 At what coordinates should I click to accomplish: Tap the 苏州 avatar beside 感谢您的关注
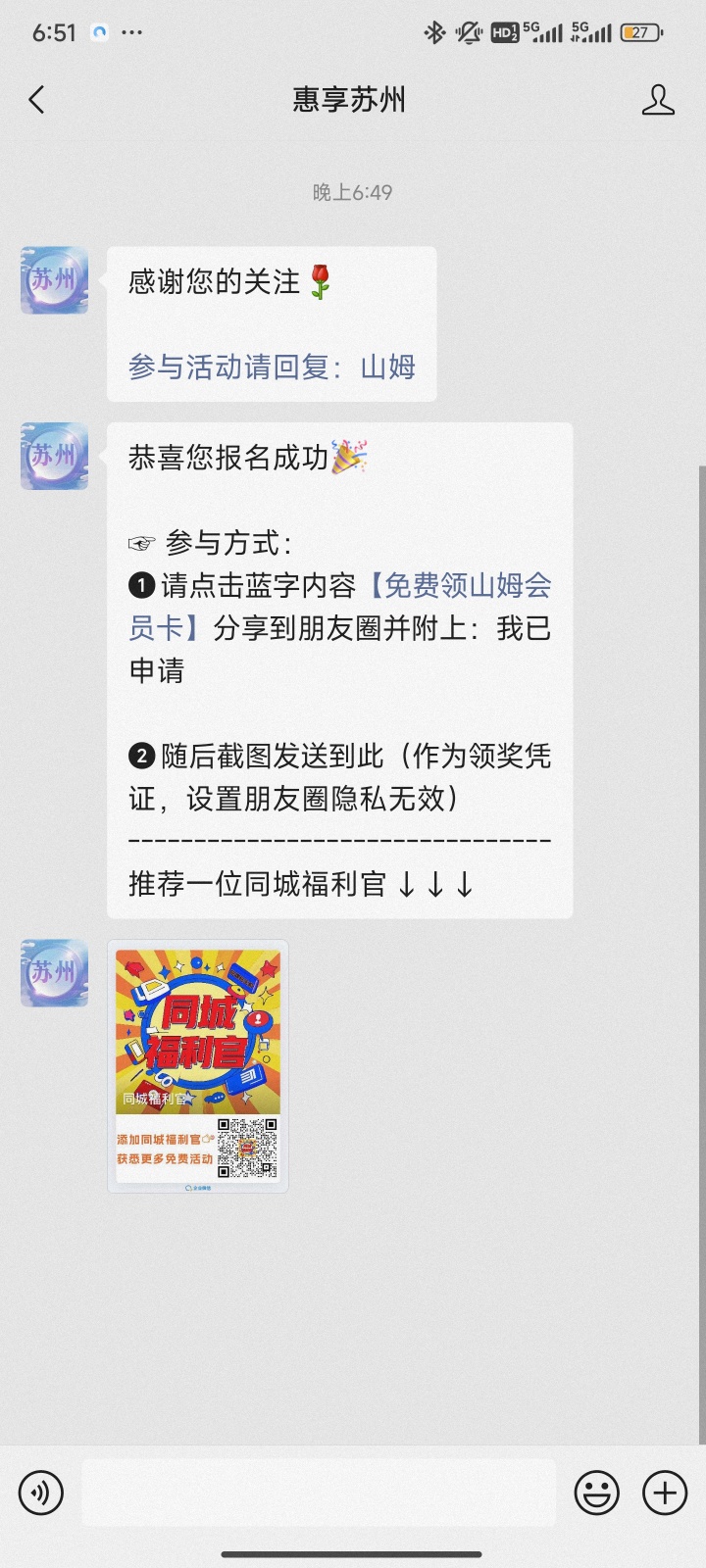(x=55, y=280)
